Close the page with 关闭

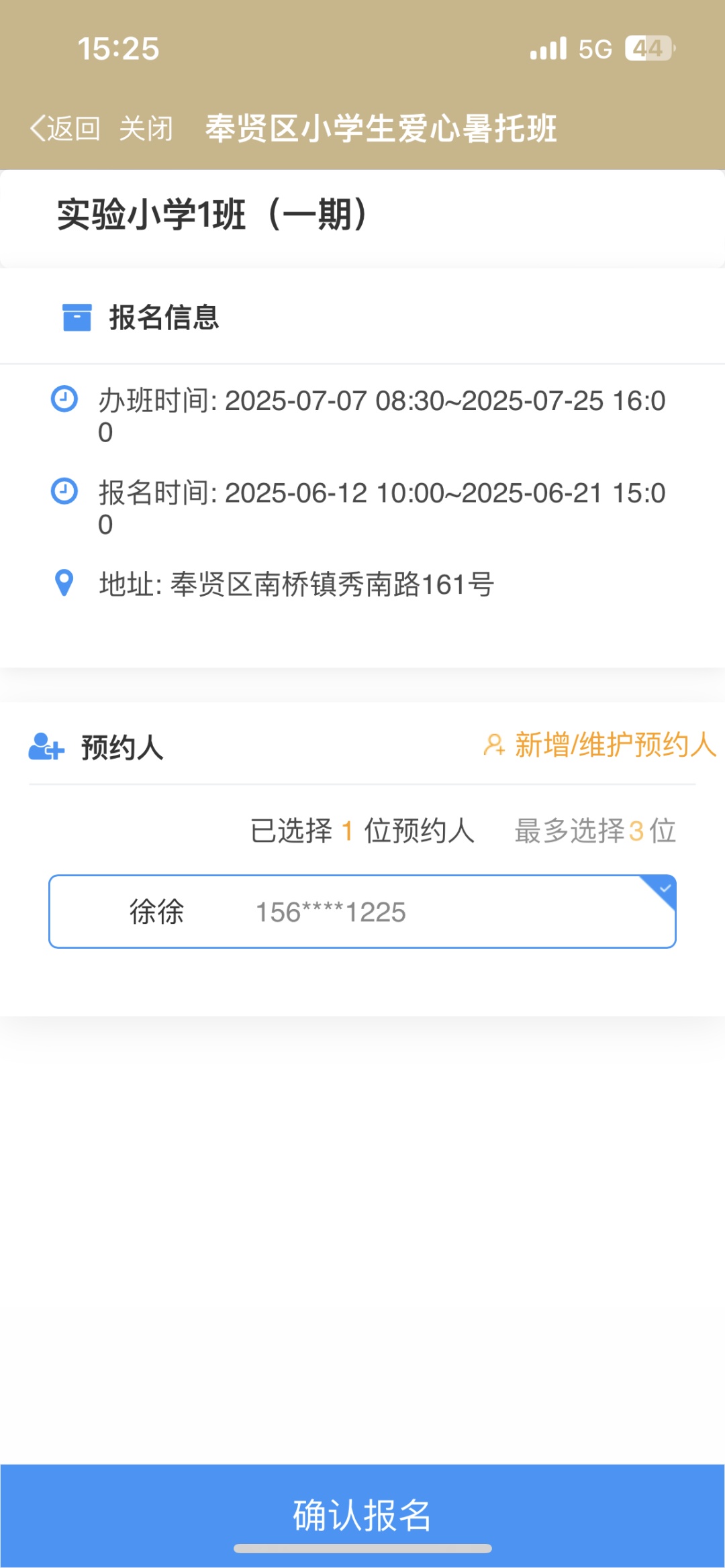click(146, 128)
